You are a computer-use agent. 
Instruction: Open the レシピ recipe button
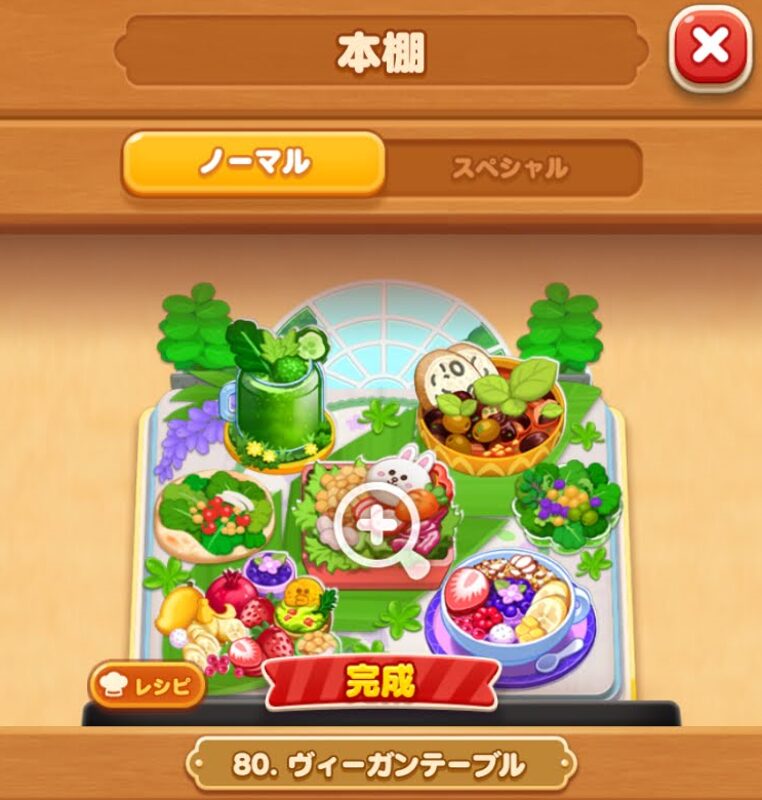[x=147, y=686]
